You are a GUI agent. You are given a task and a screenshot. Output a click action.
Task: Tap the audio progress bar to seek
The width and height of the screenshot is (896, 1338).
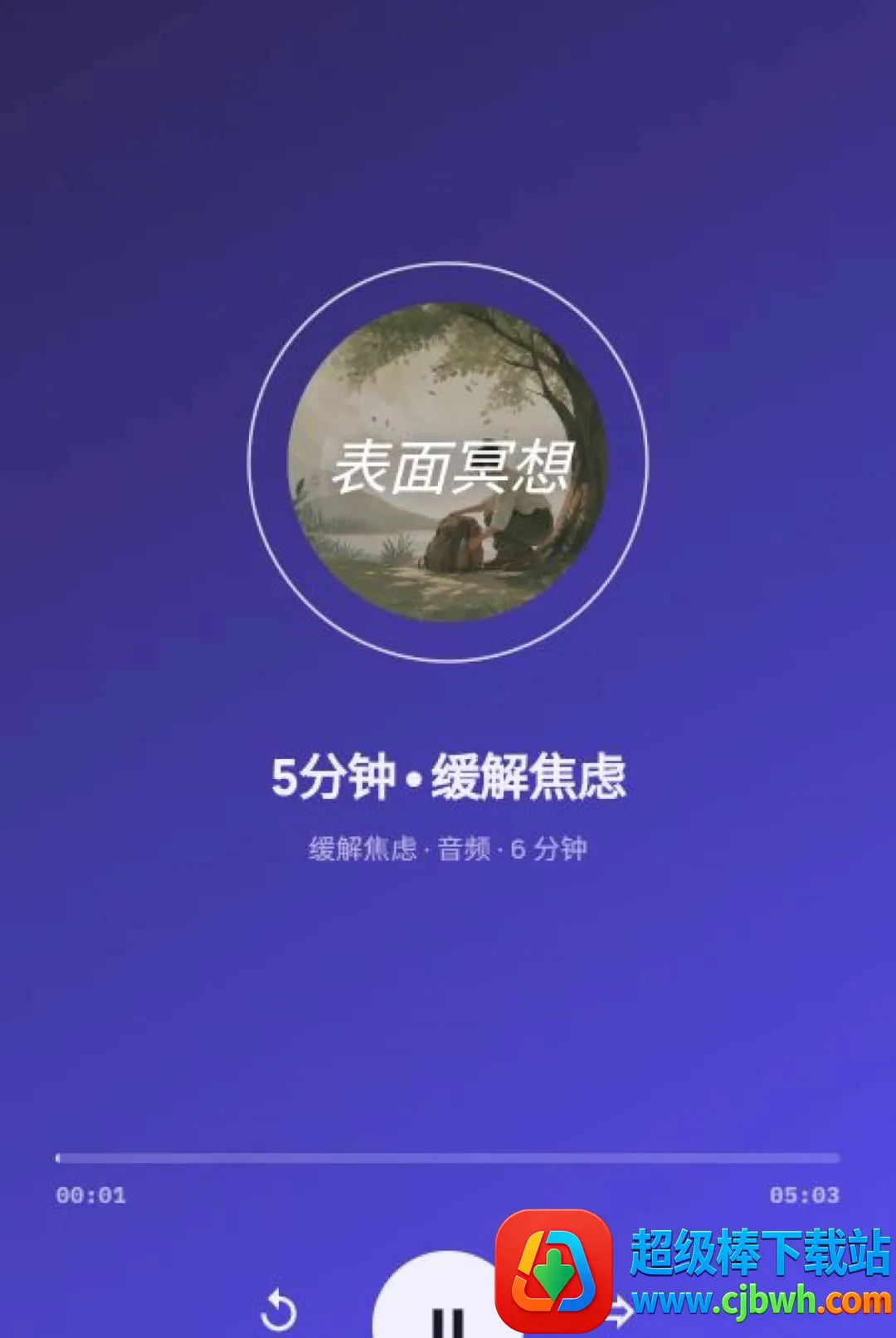[448, 1157]
